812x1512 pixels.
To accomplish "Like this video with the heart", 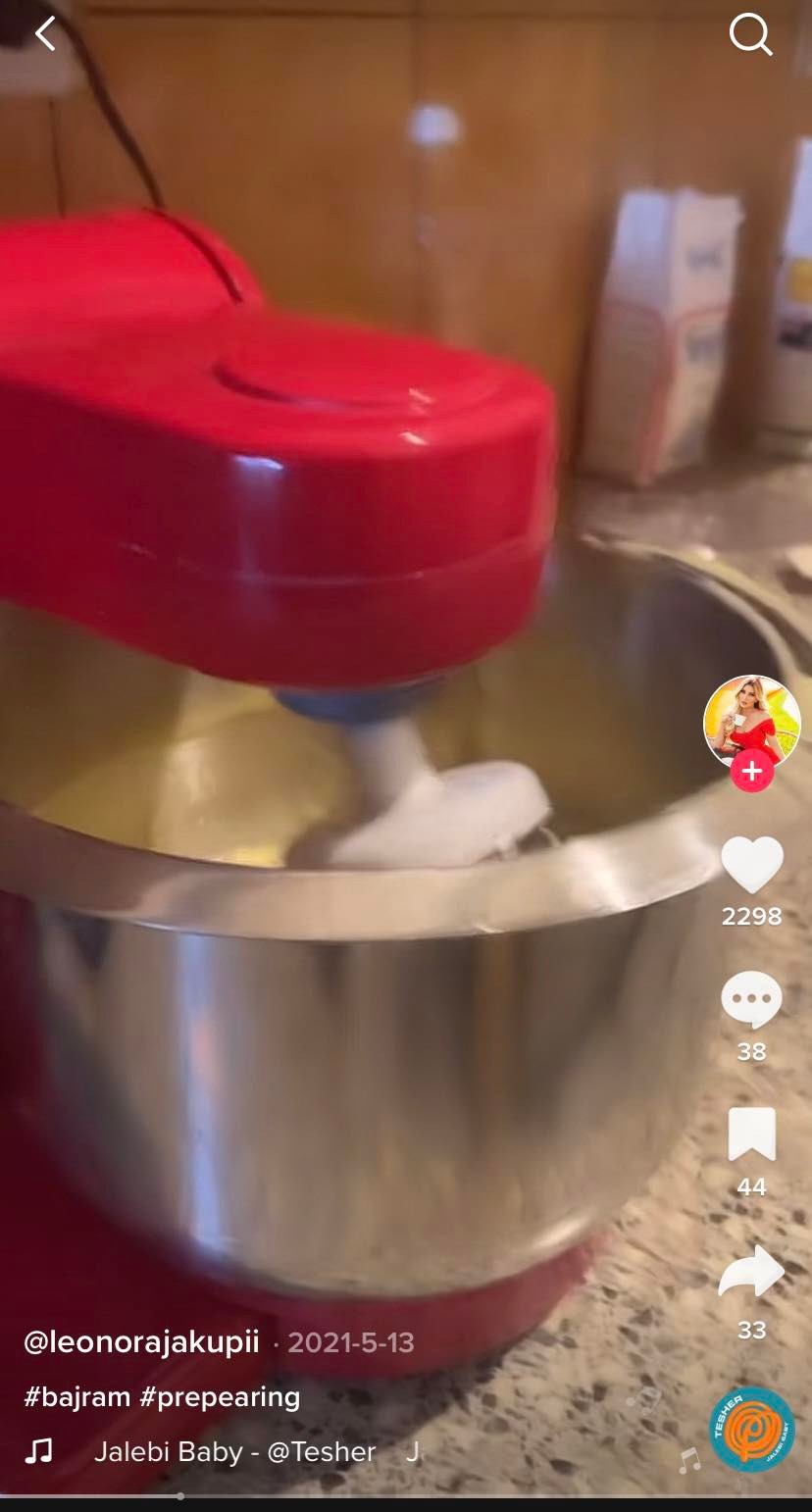I will tap(751, 865).
